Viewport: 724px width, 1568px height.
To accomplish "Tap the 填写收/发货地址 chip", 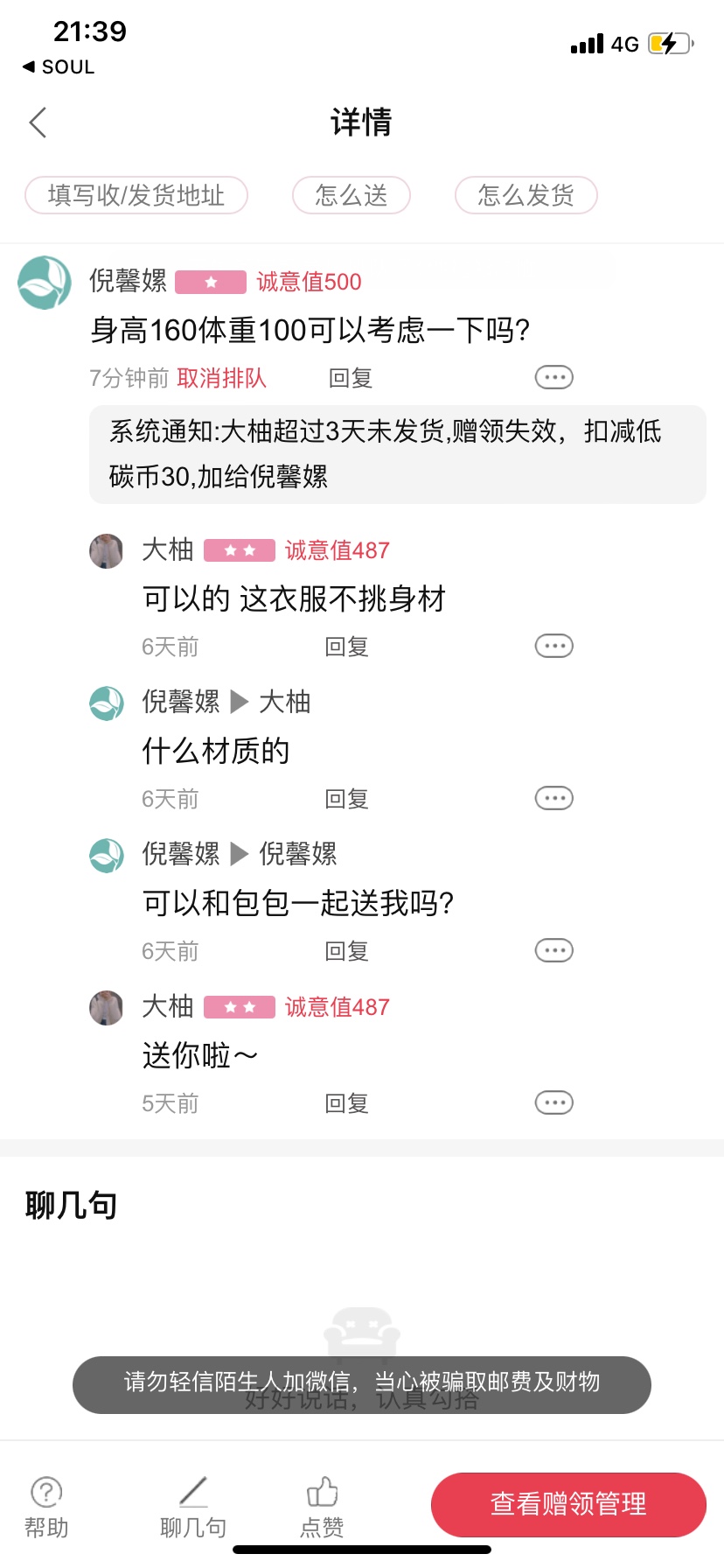I will 136,195.
